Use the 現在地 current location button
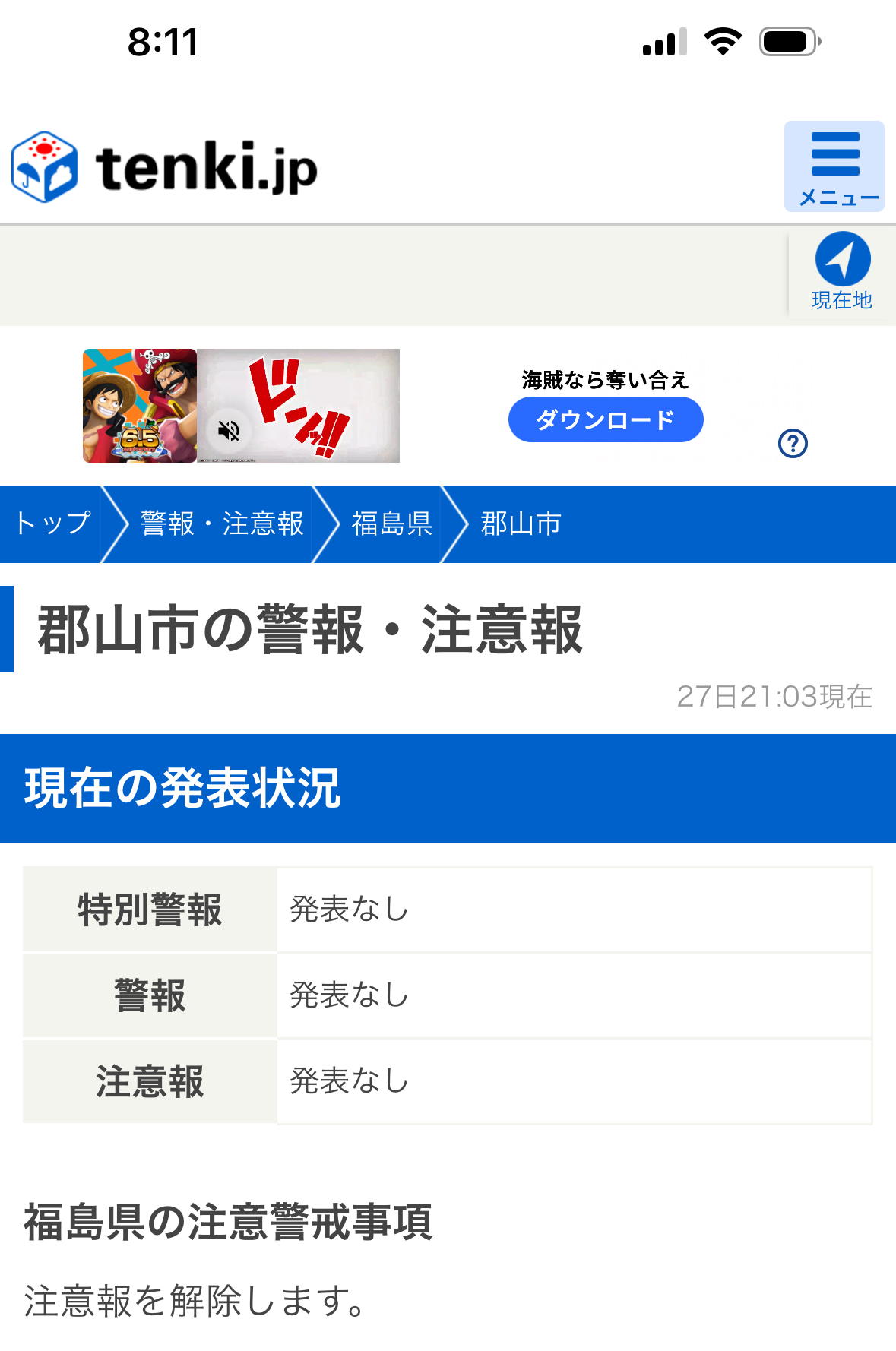This screenshot has height=1351, width=896. point(842,272)
